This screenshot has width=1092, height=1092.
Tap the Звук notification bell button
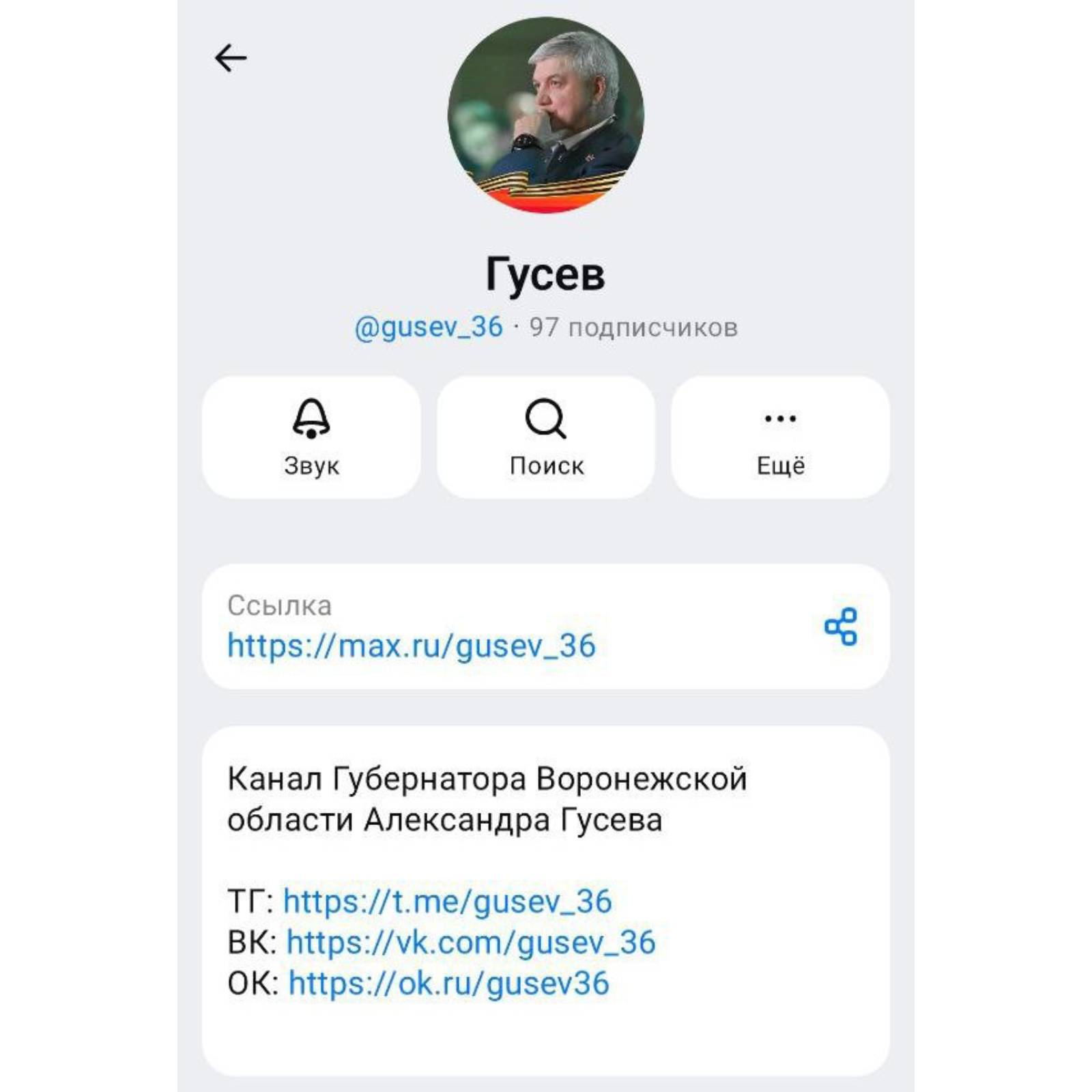[311, 437]
